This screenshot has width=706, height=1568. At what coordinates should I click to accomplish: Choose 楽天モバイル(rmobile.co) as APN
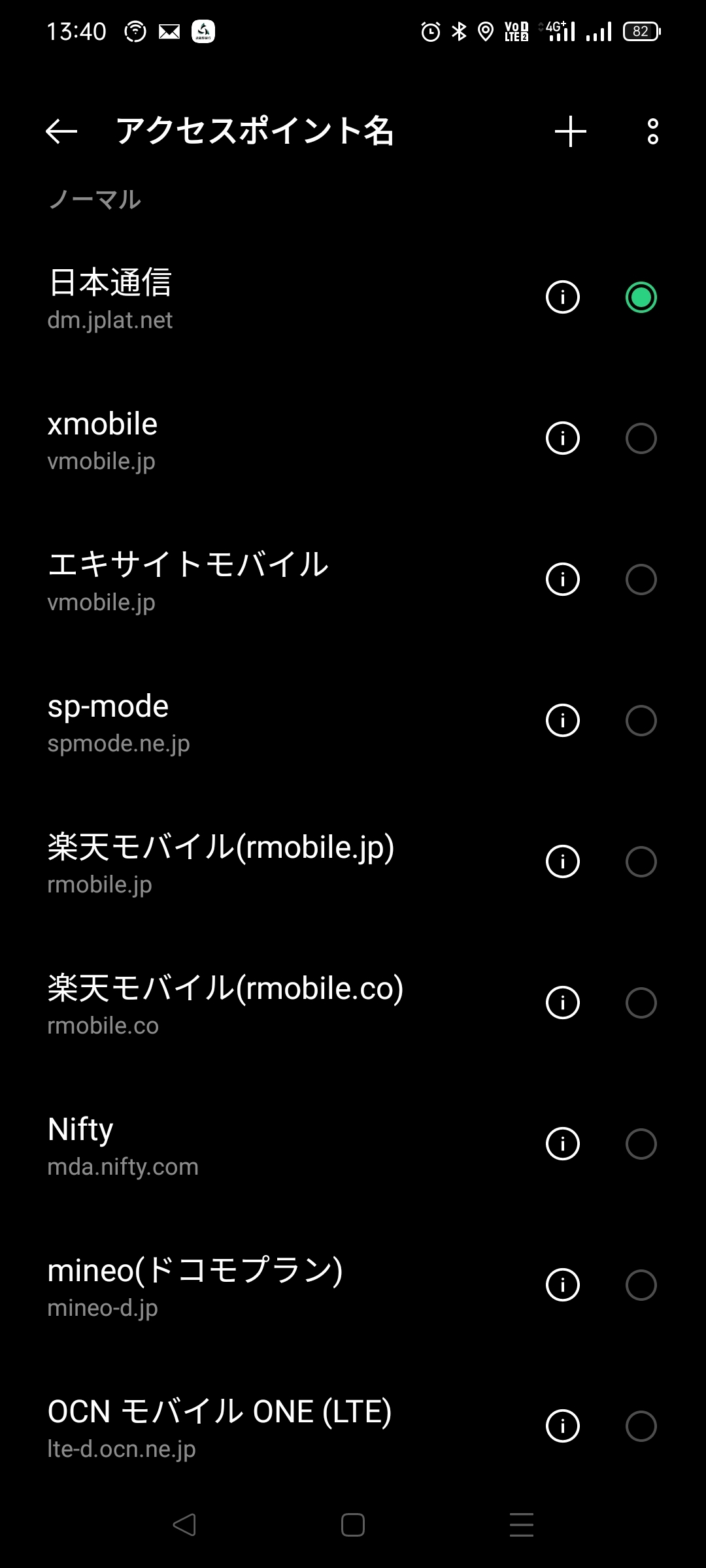tap(641, 1003)
